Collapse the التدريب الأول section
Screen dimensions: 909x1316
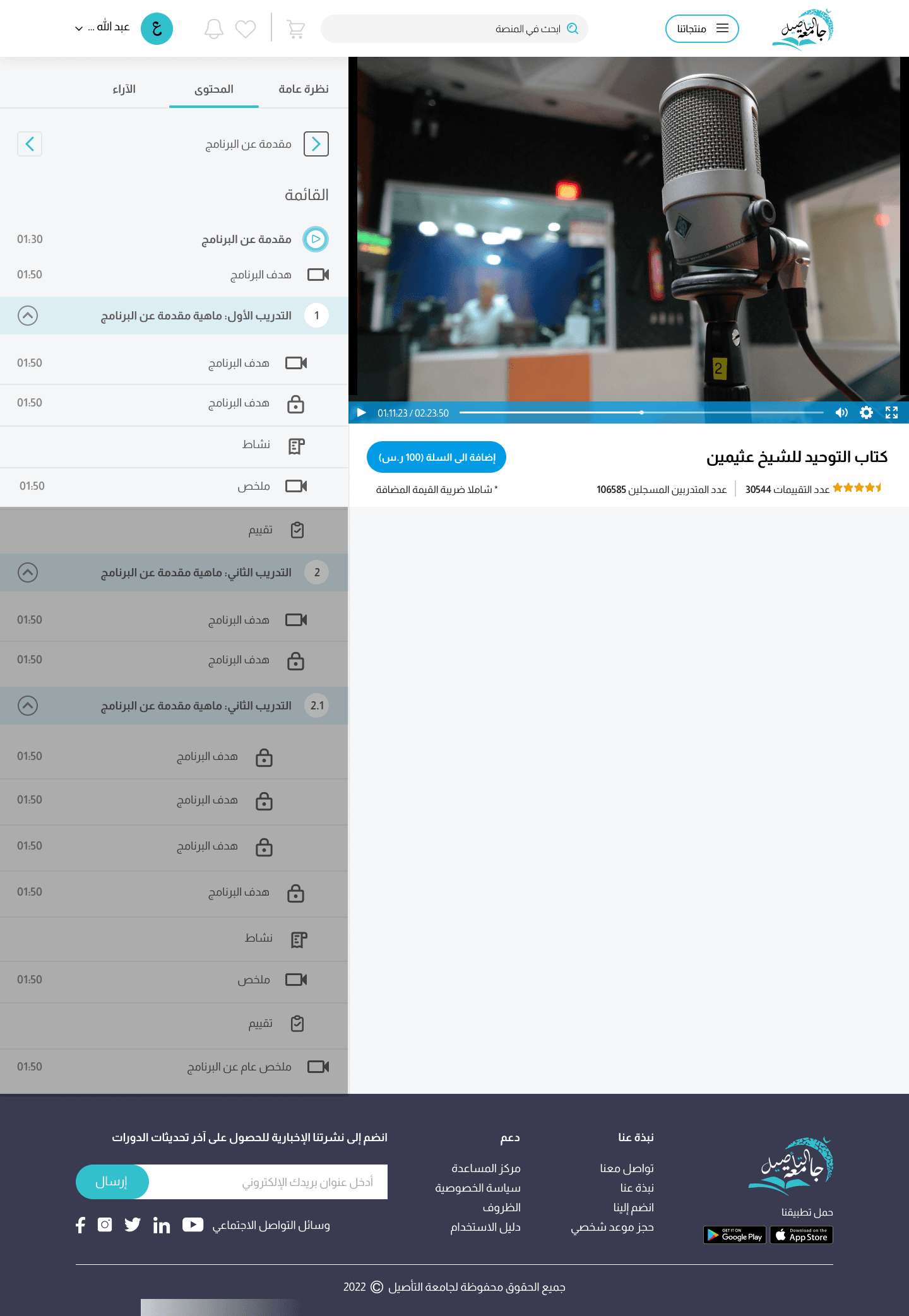click(28, 316)
